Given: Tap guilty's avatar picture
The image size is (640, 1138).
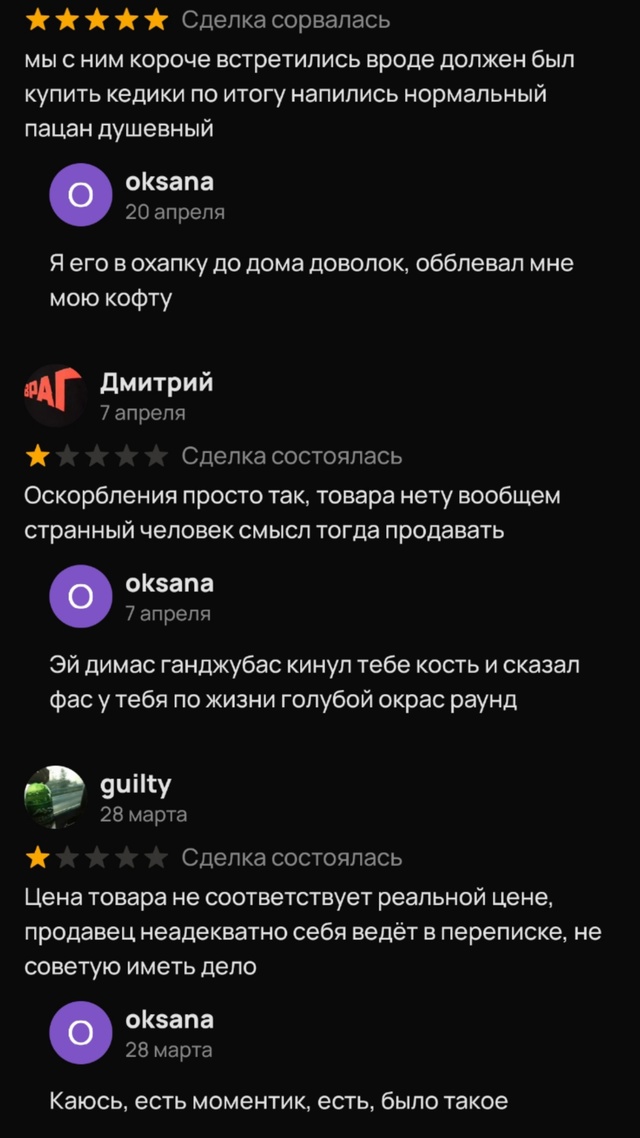Looking at the screenshot, I should pos(55,797).
